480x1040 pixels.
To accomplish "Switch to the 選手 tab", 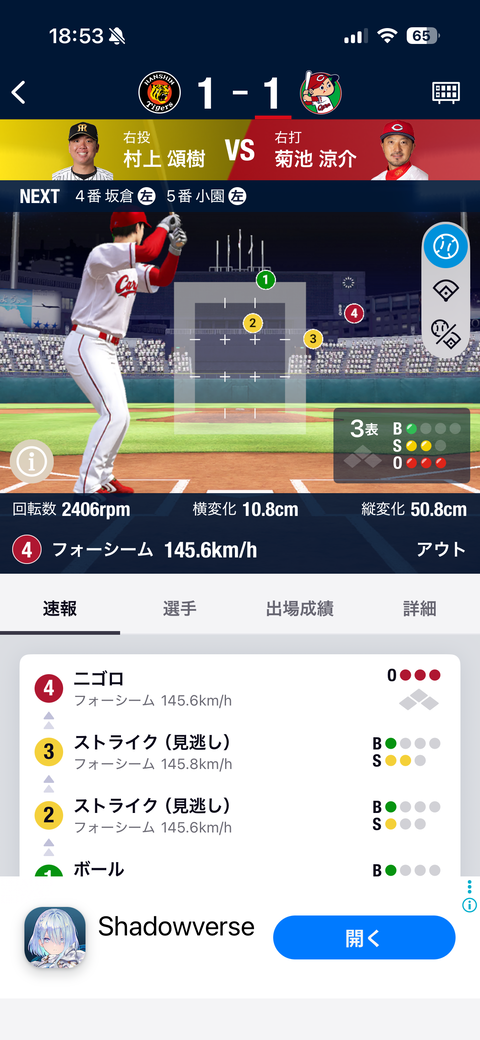I will pyautogui.click(x=180, y=609).
